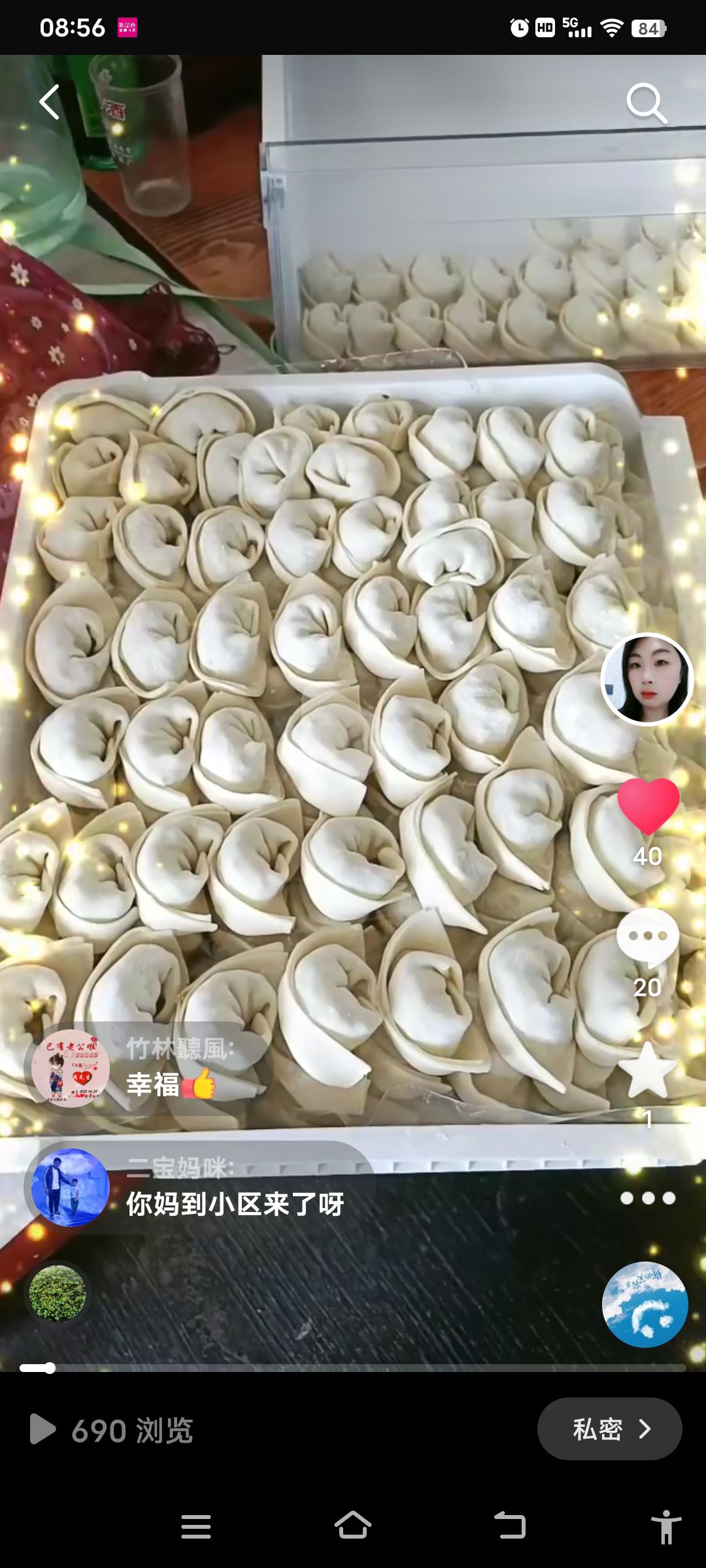Tap the green plant commenter avatar

58,1294
